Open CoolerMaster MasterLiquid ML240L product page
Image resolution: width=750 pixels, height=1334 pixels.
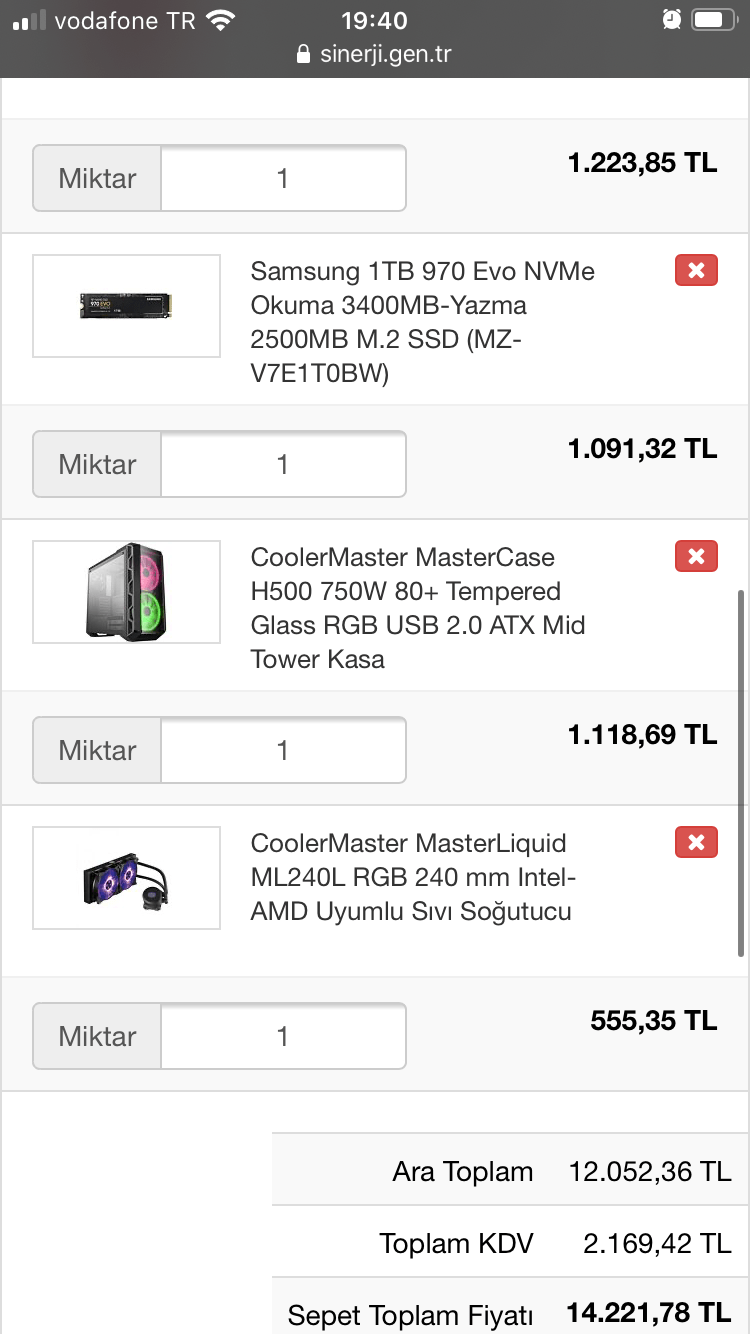(412, 877)
